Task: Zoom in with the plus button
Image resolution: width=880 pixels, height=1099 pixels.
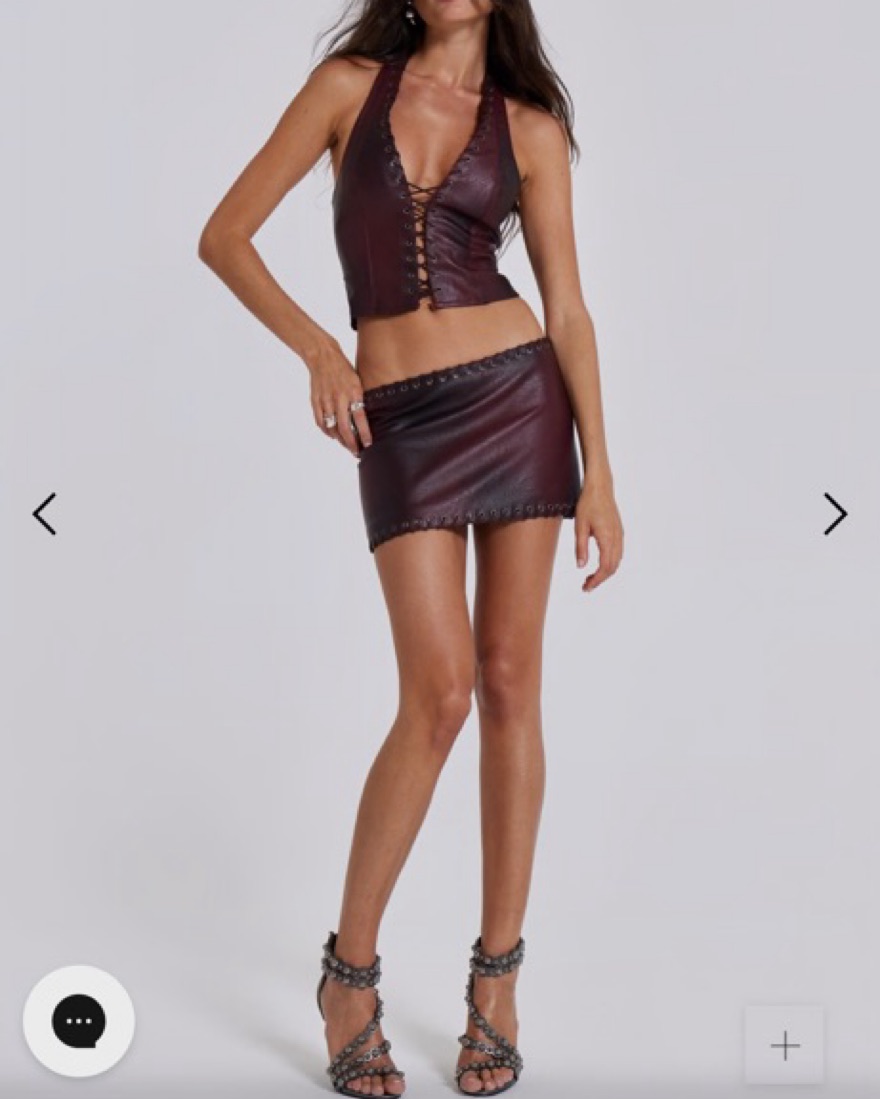Action: tap(785, 1046)
